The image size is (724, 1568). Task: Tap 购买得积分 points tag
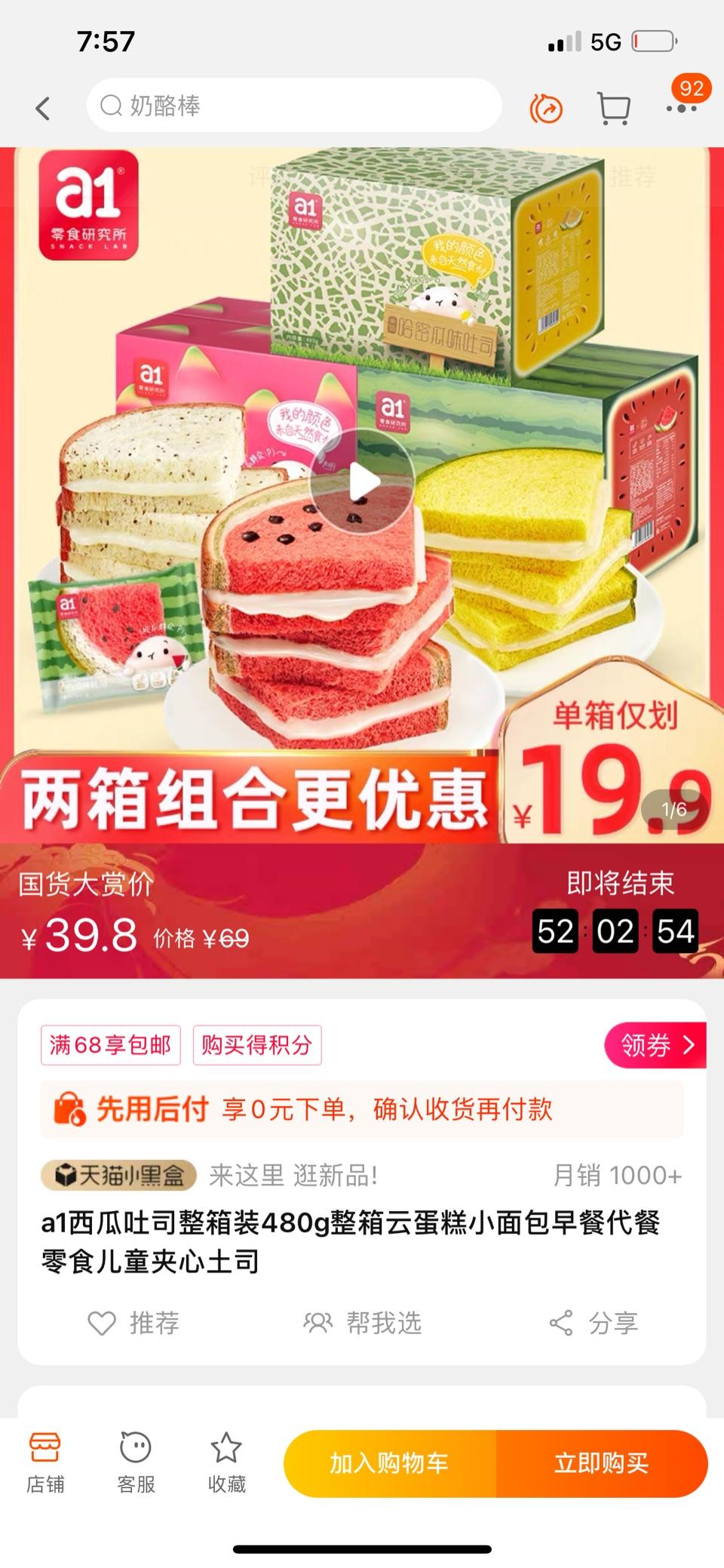tap(256, 1045)
